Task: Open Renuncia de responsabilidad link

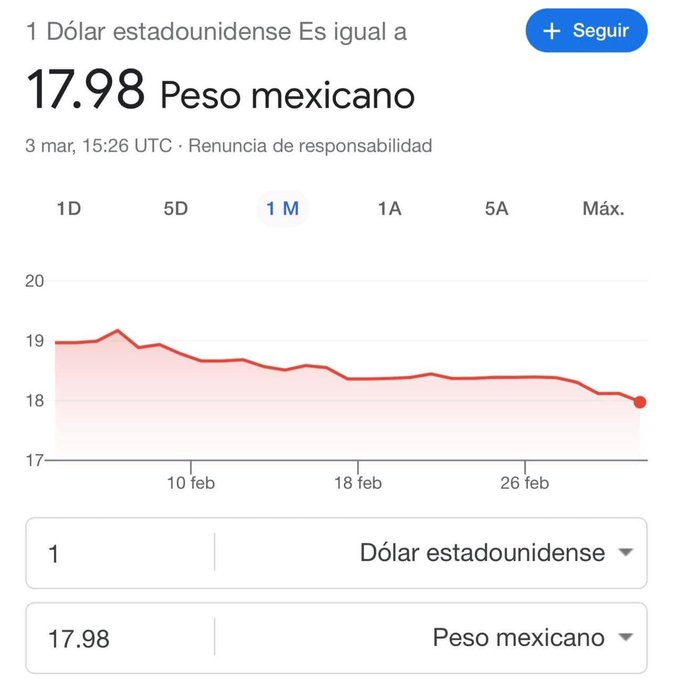Action: tap(310, 146)
